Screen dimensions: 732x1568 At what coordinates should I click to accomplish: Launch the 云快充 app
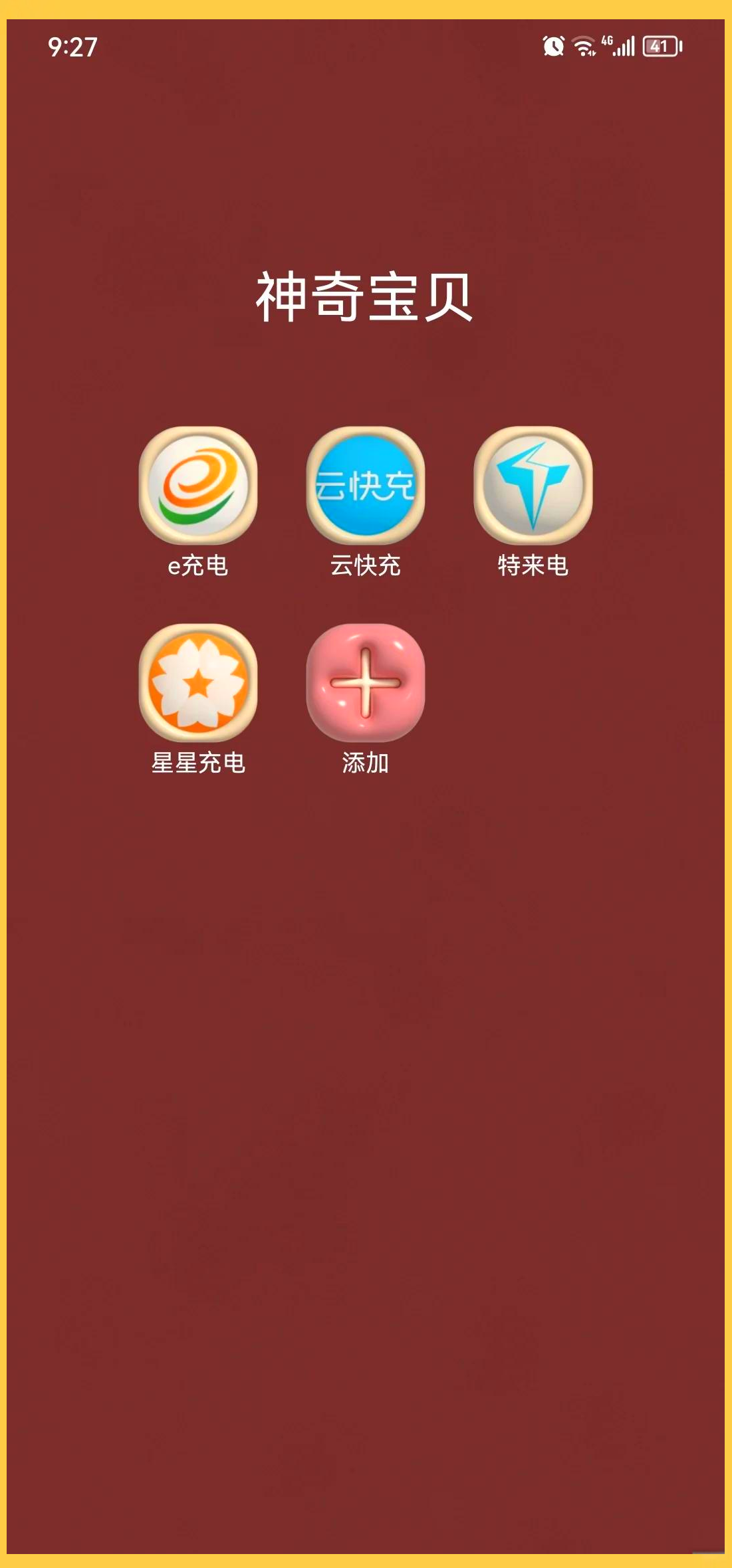click(366, 485)
